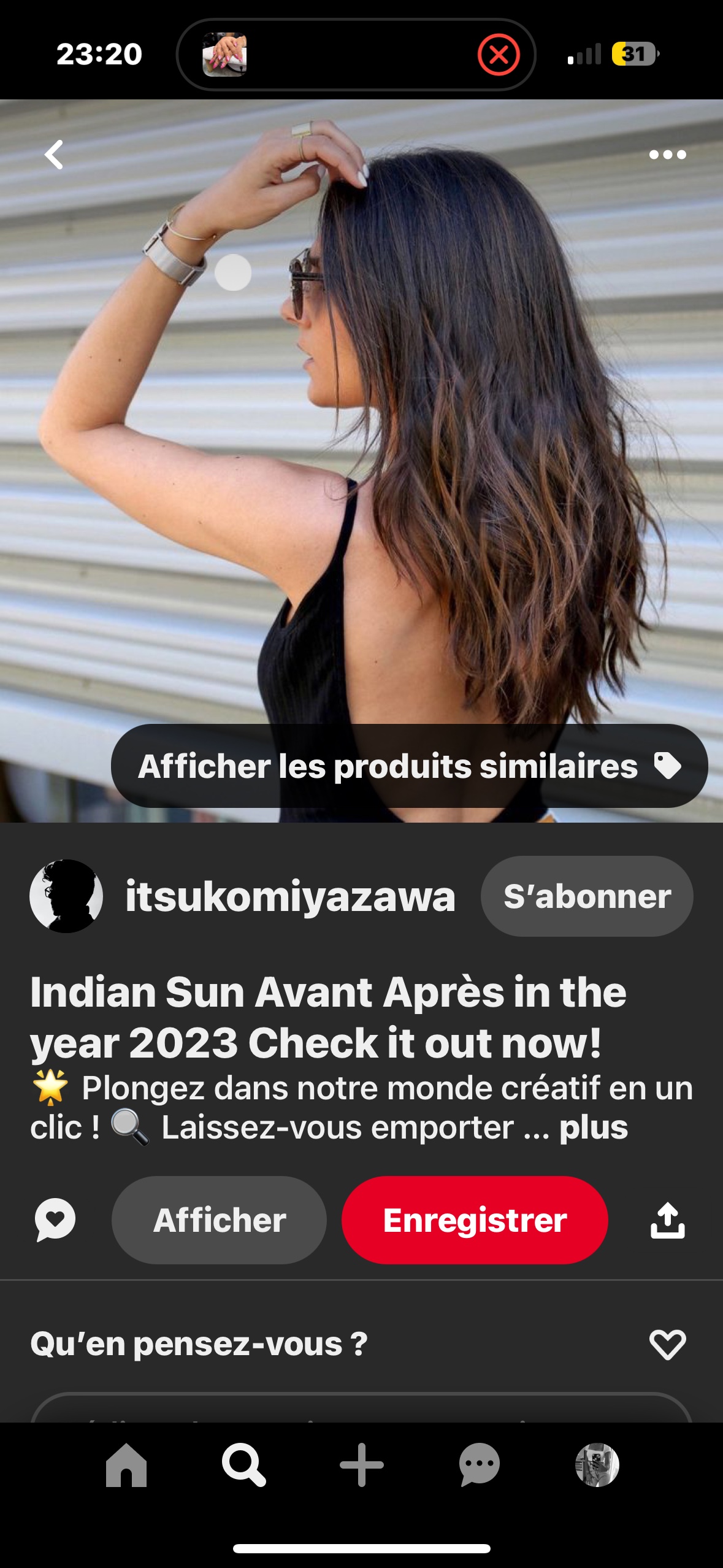The height and width of the screenshot is (1568, 723).
Task: Expand the description with plus
Action: (593, 1128)
